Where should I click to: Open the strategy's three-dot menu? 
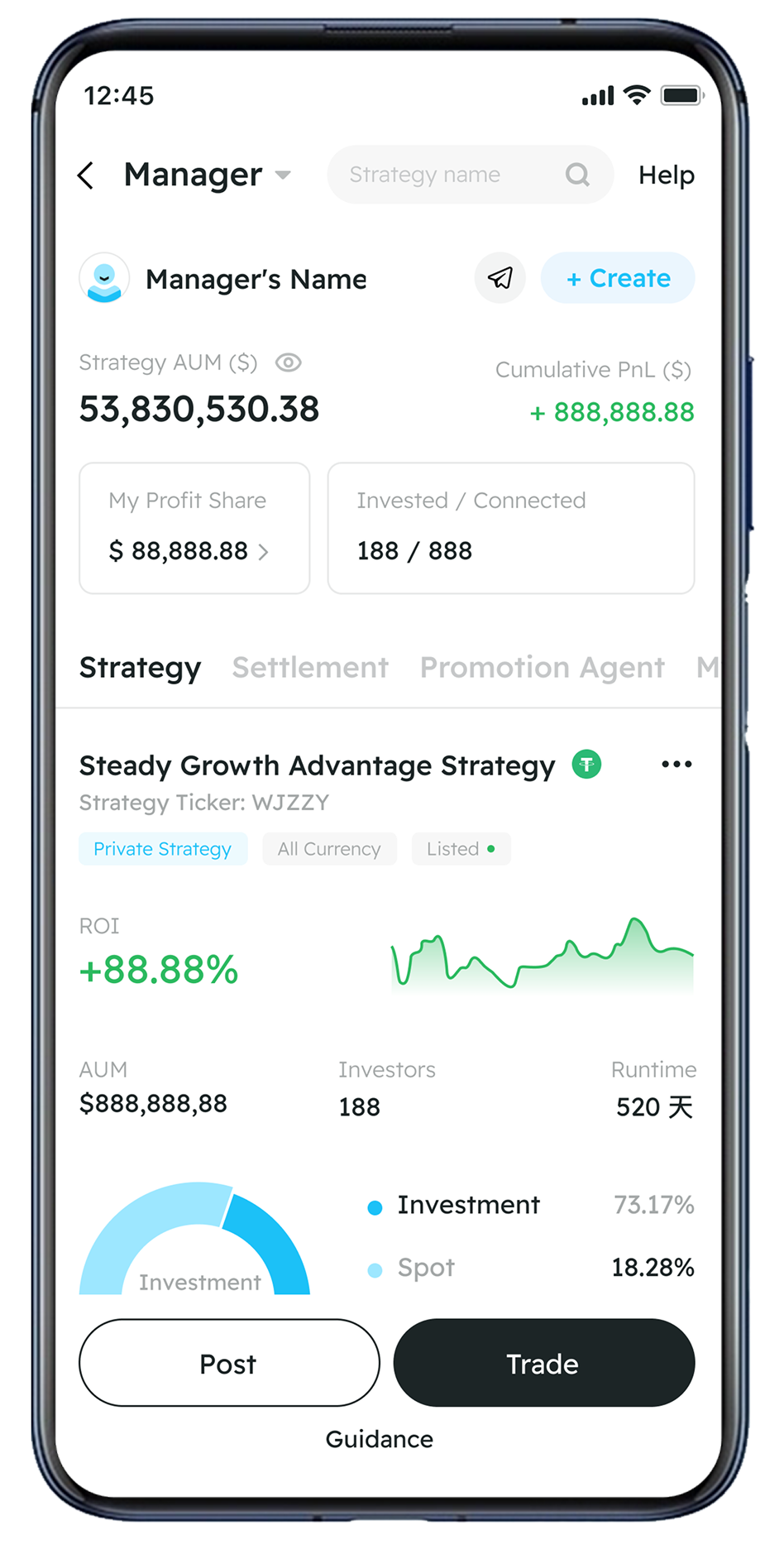(676, 765)
